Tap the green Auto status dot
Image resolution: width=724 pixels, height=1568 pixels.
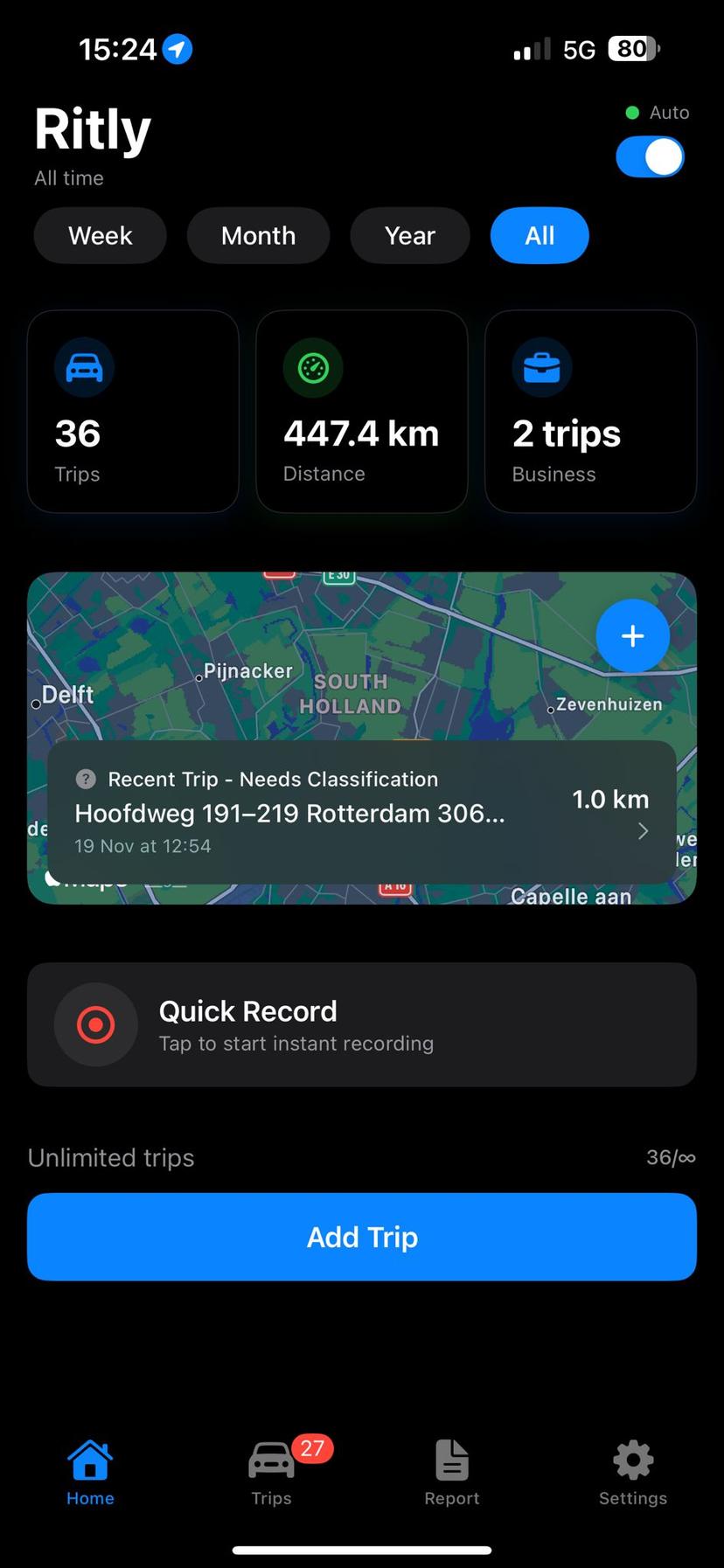click(x=631, y=112)
